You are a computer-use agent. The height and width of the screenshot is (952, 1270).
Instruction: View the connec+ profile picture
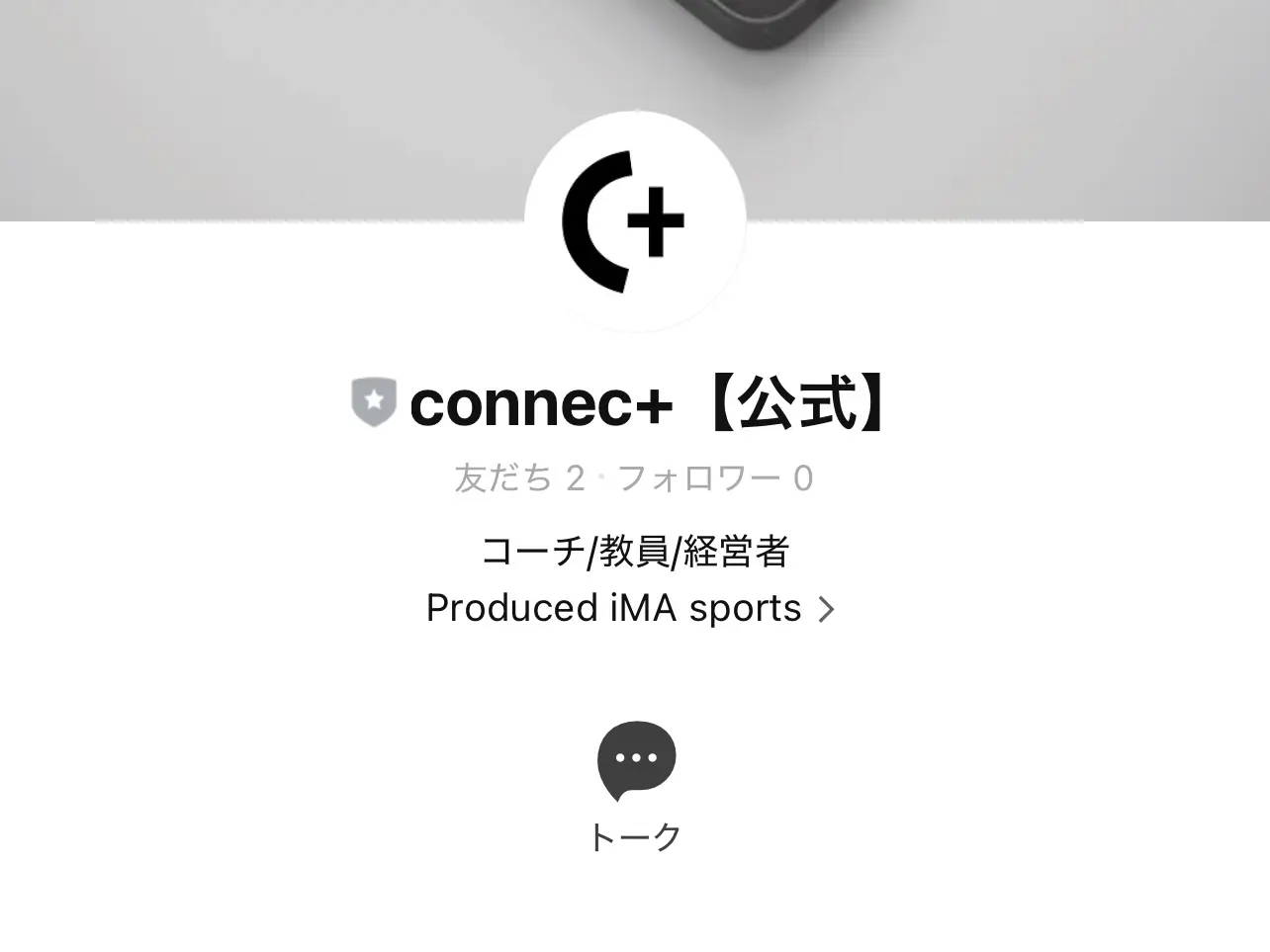pyautogui.click(x=634, y=221)
